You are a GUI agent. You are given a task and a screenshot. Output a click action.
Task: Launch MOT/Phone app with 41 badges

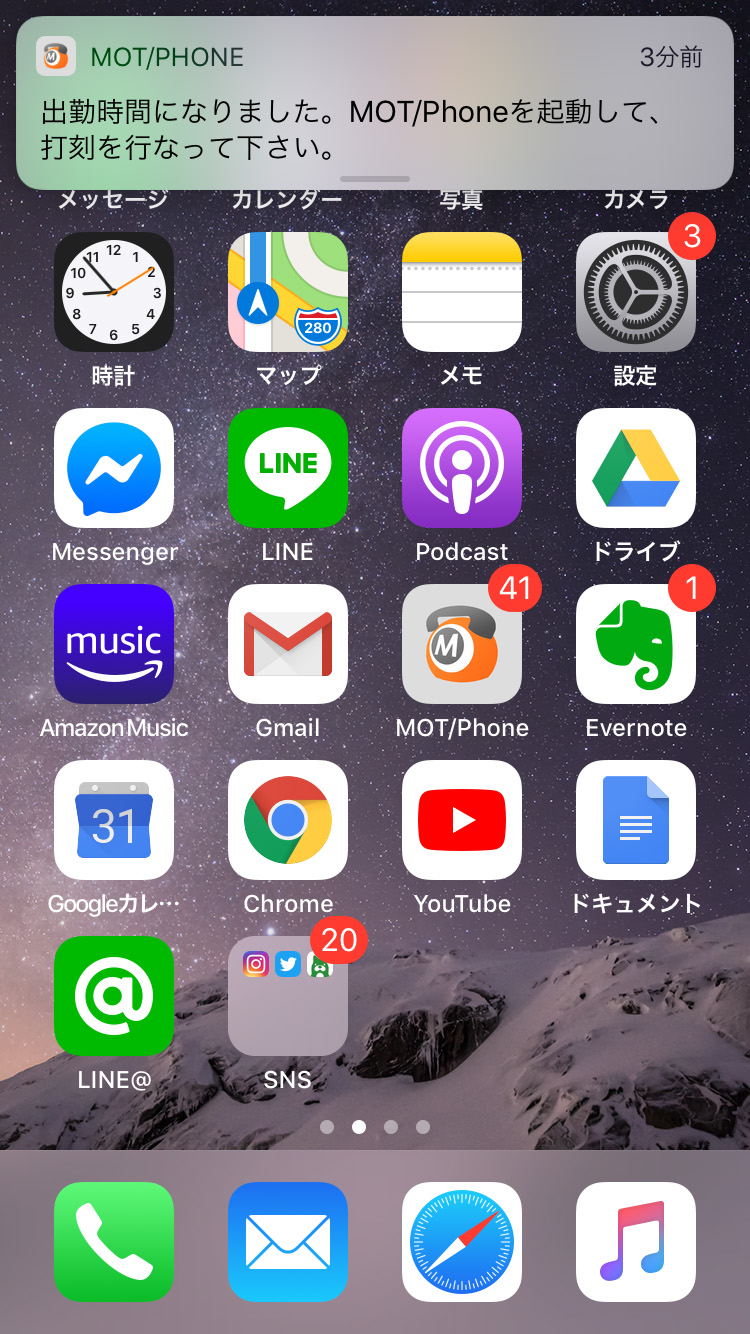(x=462, y=644)
